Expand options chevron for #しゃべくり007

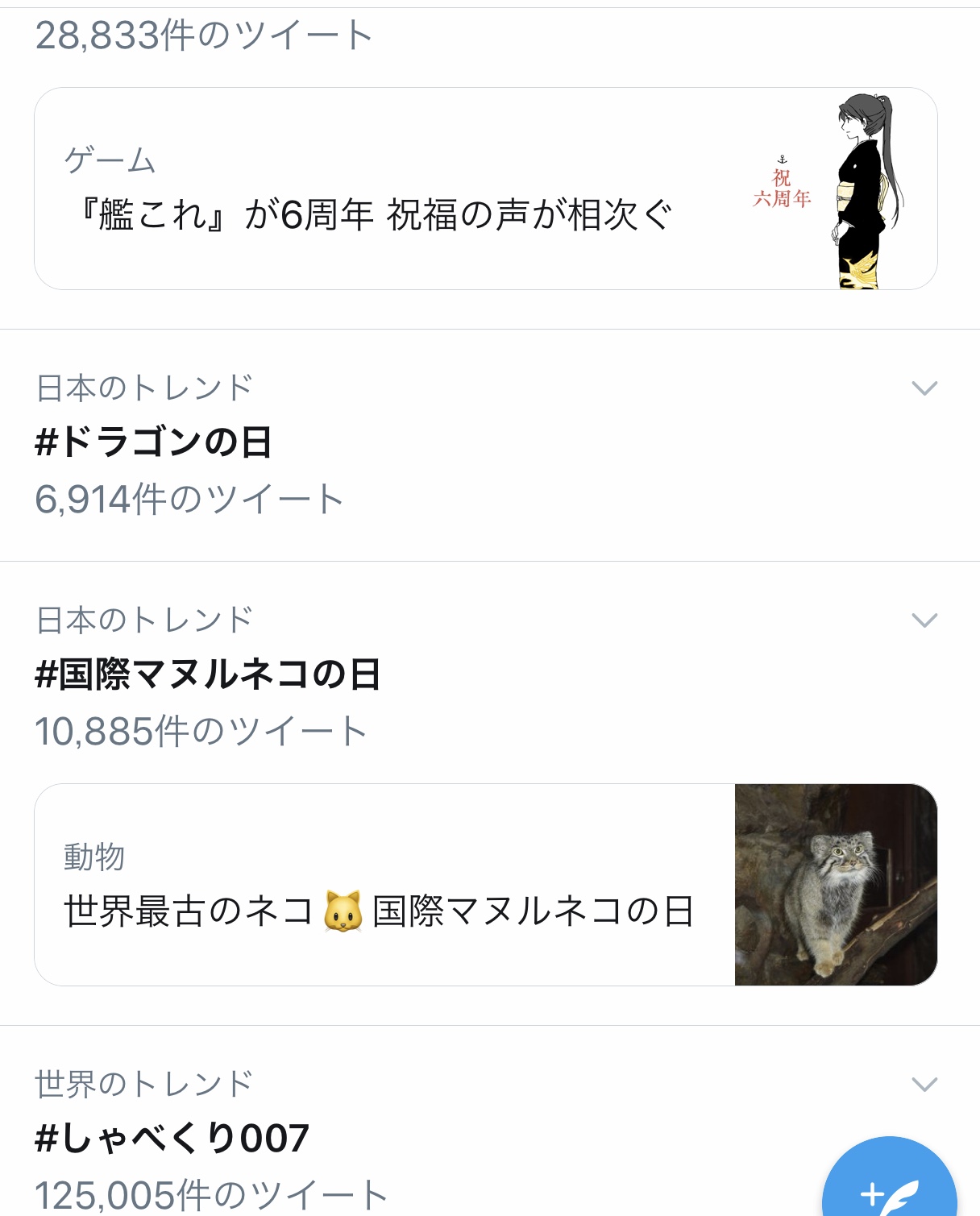[x=924, y=1084]
